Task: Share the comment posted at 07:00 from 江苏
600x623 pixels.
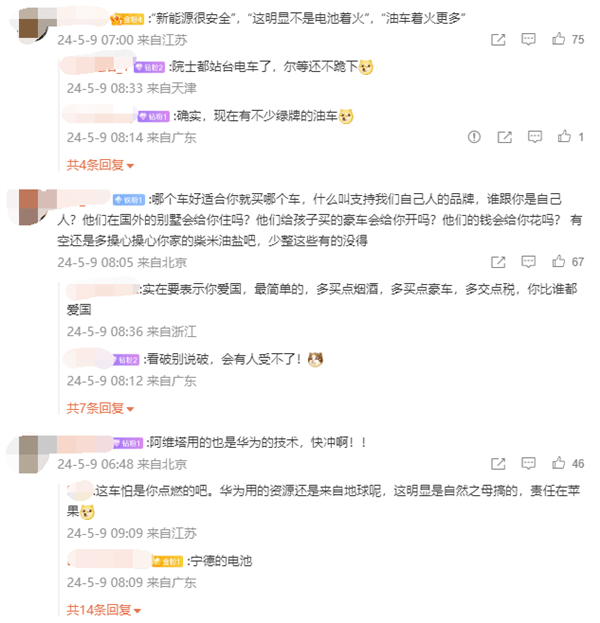Action: point(498,40)
